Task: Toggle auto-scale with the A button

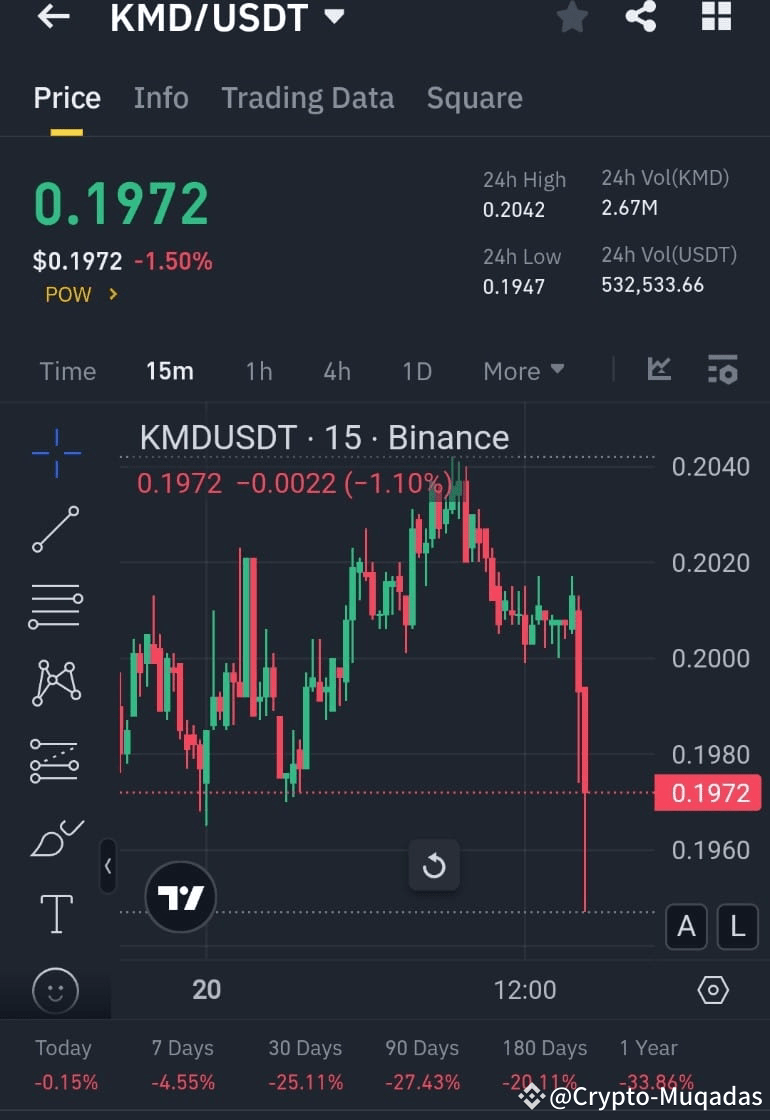Action: (686, 927)
